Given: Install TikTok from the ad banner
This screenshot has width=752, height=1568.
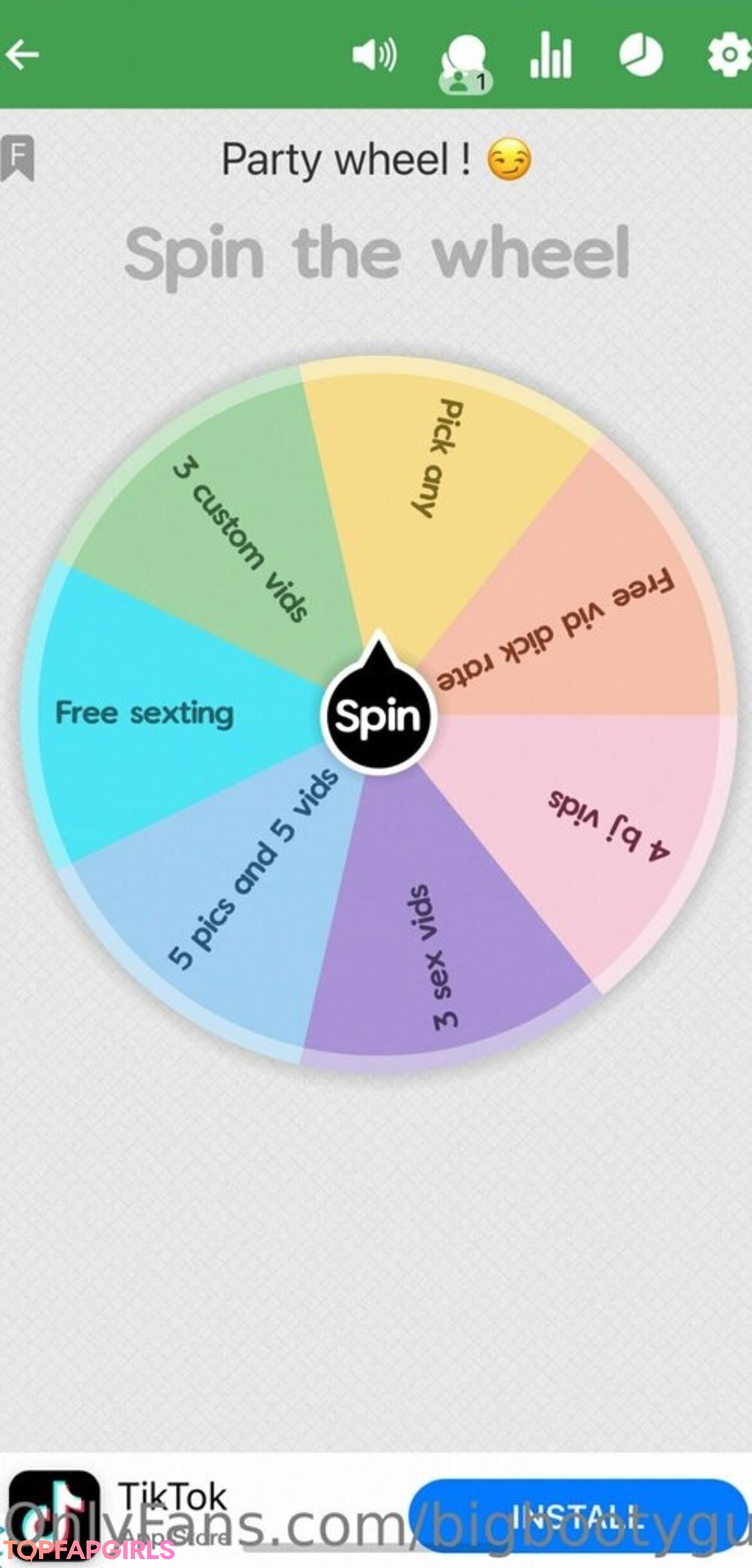Looking at the screenshot, I should 577,1516.
